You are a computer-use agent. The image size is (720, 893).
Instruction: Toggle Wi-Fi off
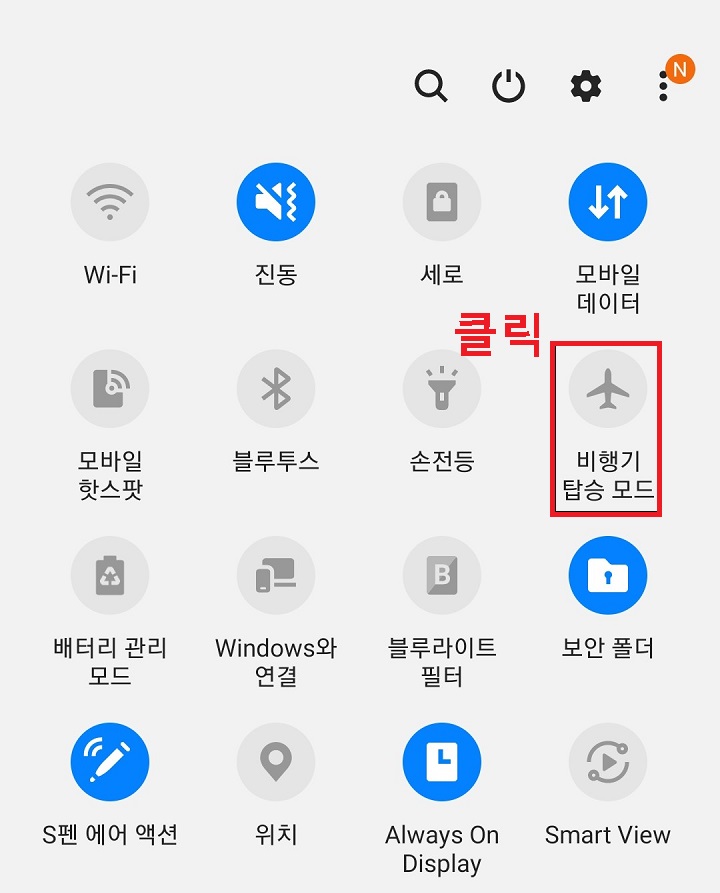[110, 201]
